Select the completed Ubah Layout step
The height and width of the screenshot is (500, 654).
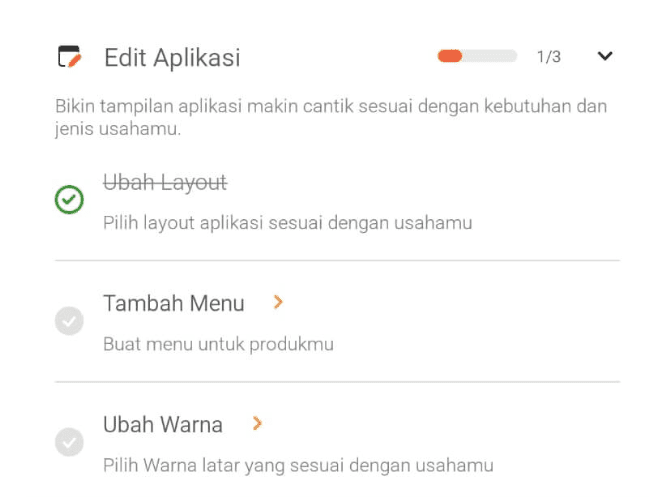coord(165,183)
